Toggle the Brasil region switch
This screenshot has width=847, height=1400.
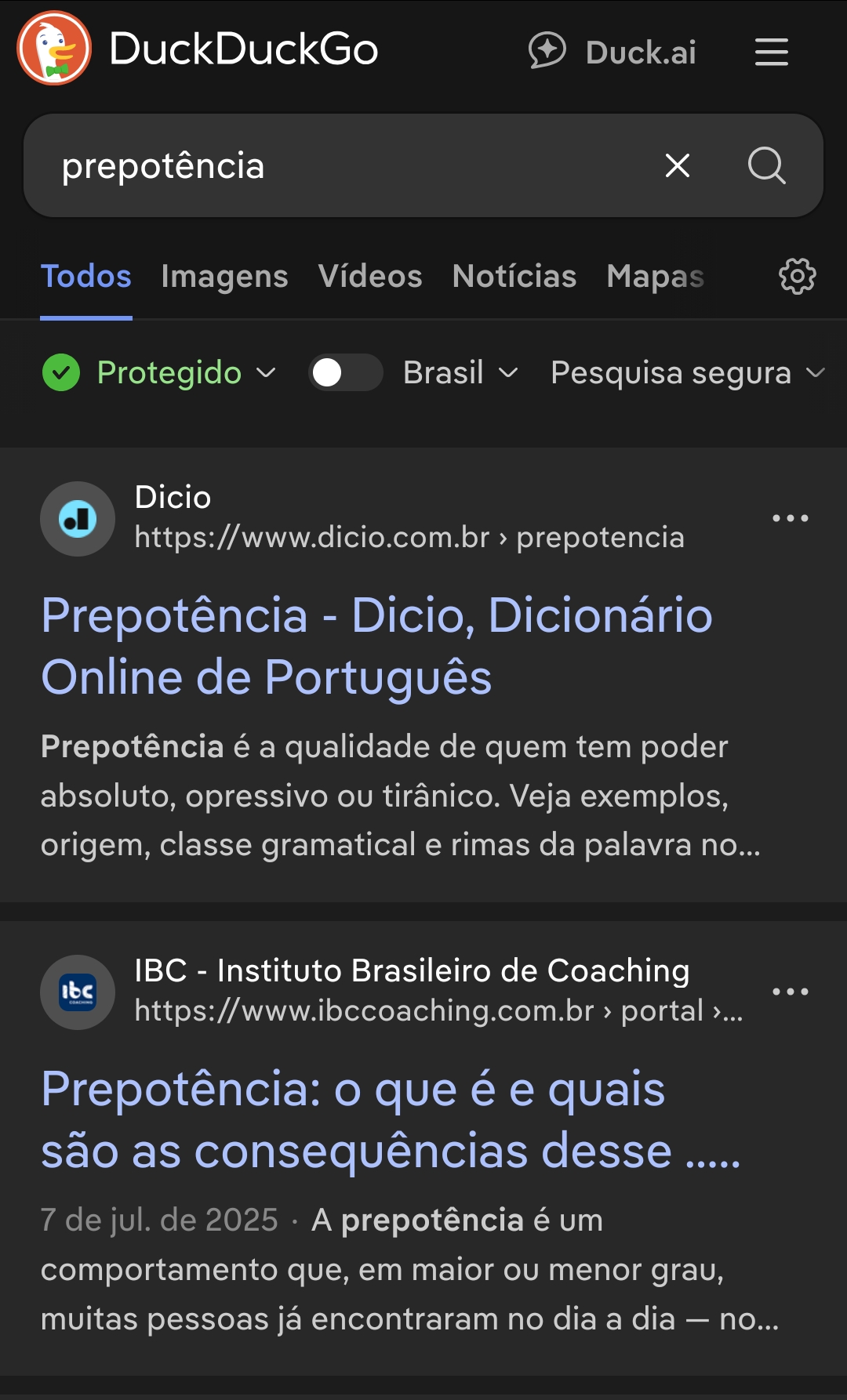pos(345,372)
